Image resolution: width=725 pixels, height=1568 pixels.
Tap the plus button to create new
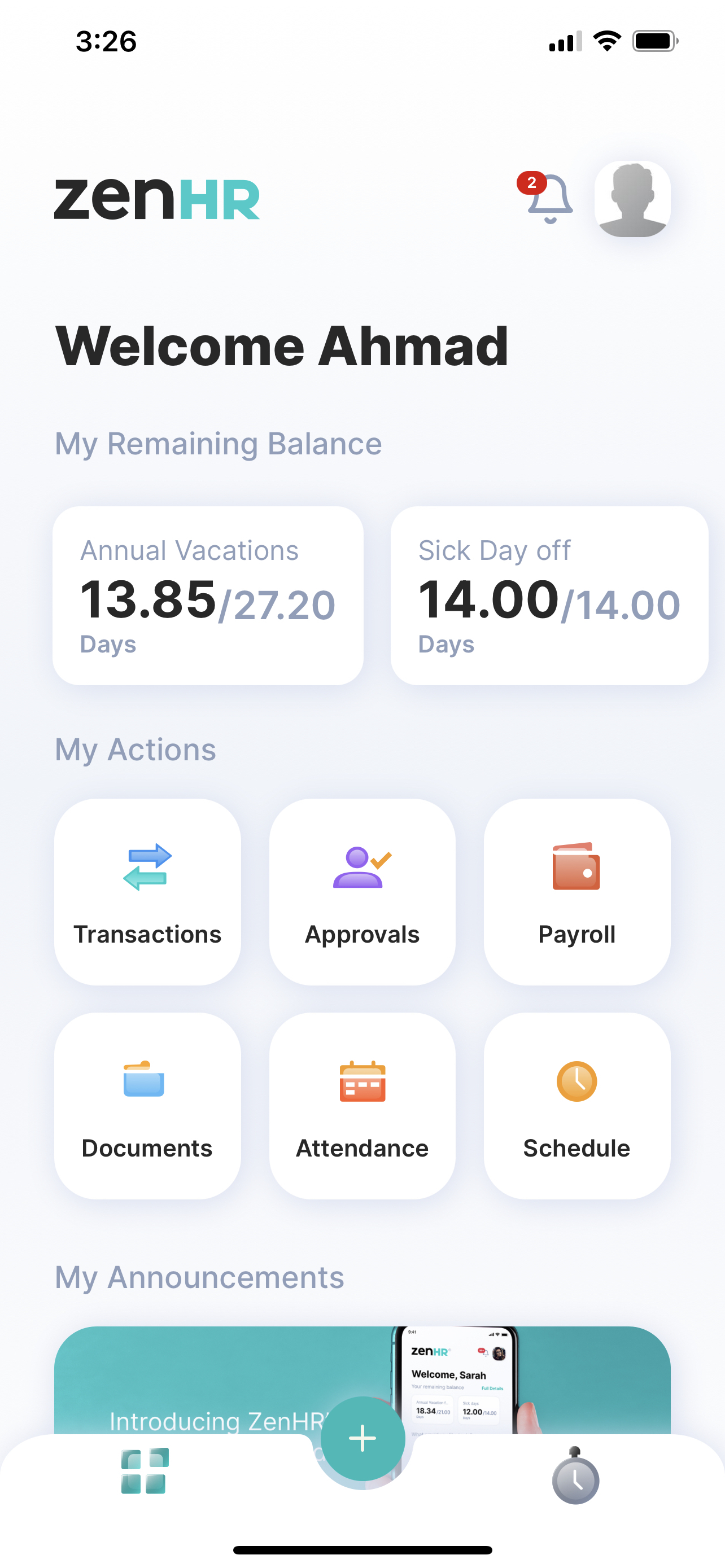(x=363, y=1438)
